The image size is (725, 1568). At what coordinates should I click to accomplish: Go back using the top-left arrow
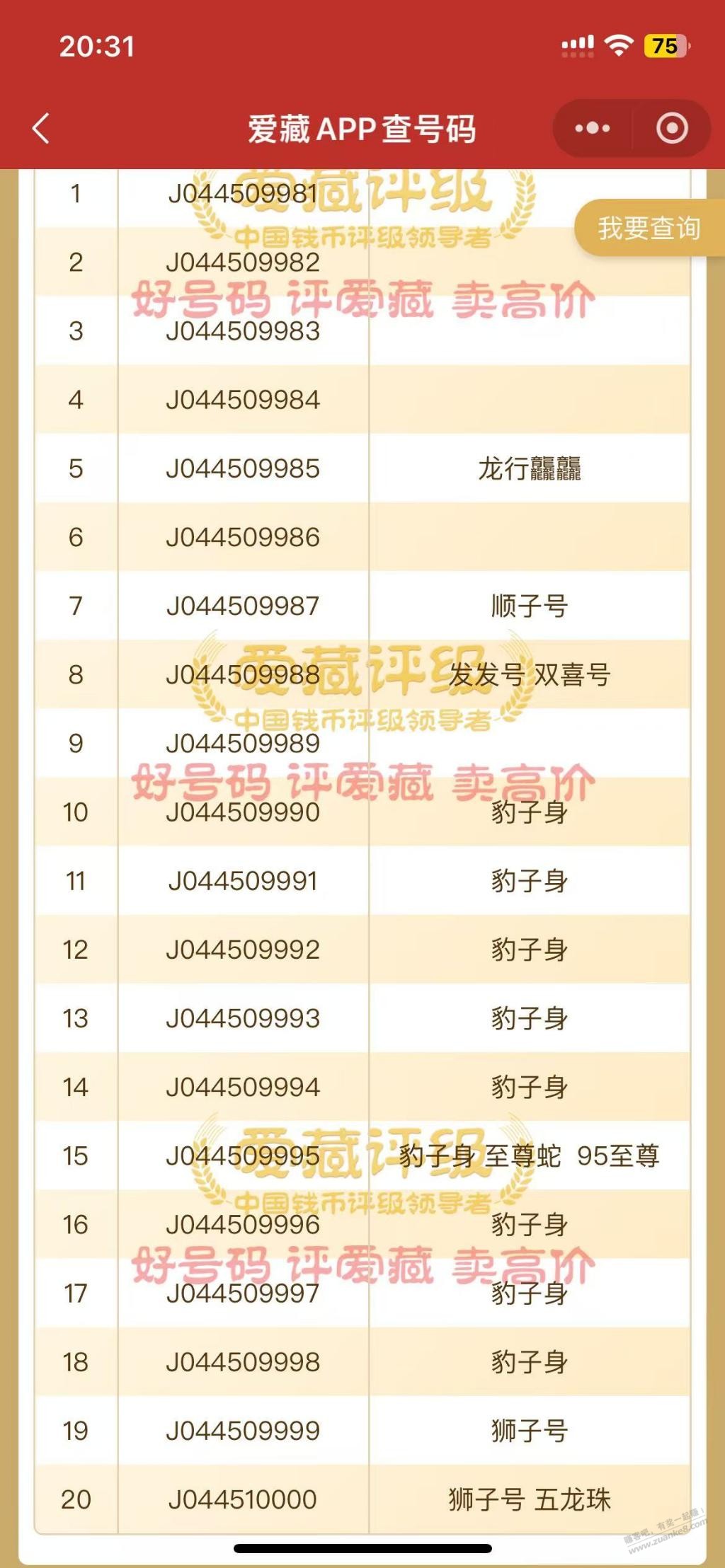coord(41,128)
